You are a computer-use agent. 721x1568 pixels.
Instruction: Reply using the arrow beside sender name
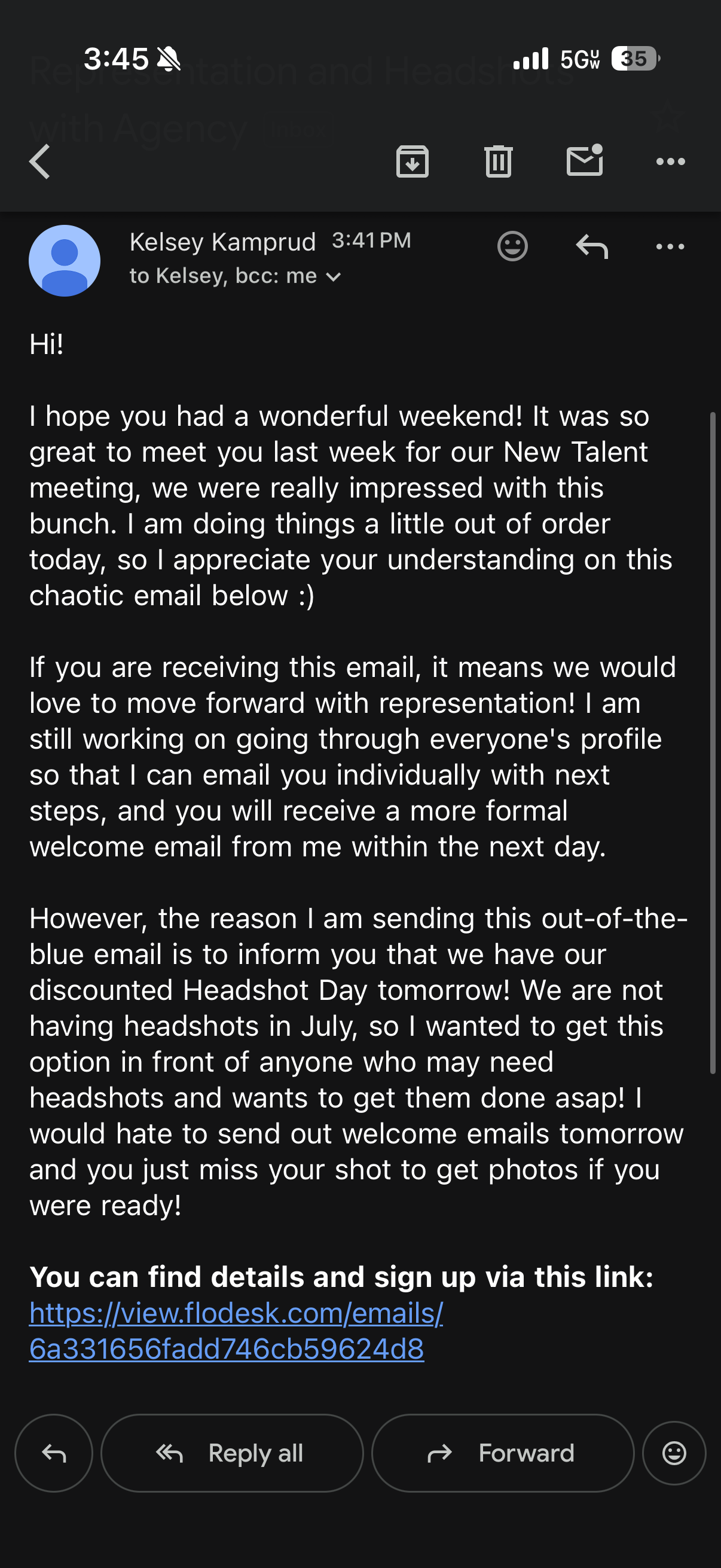[592, 246]
